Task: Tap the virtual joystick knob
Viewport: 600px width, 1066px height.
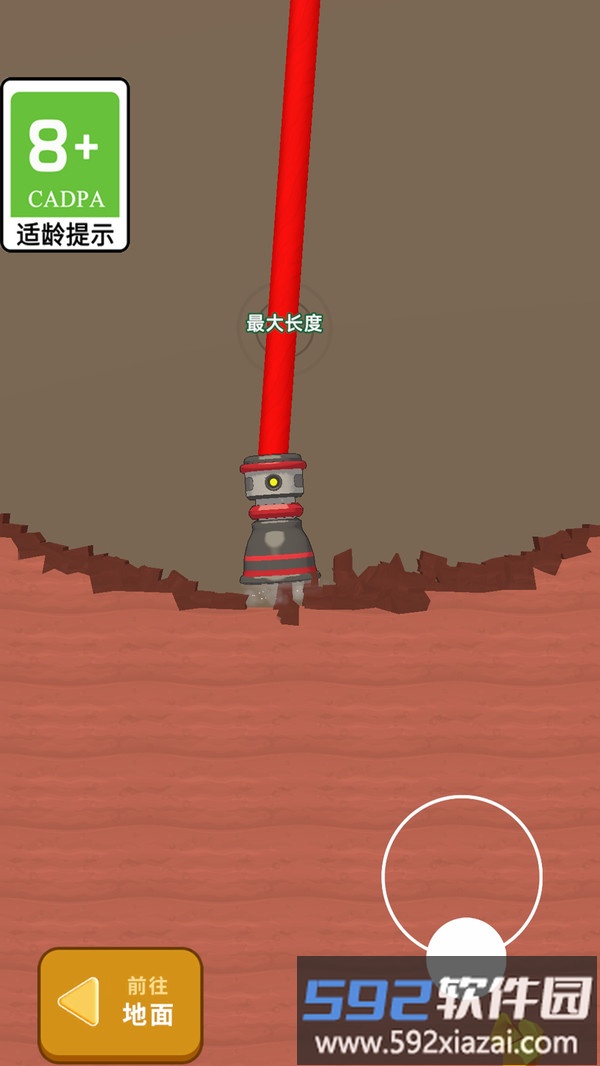Action: click(465, 955)
